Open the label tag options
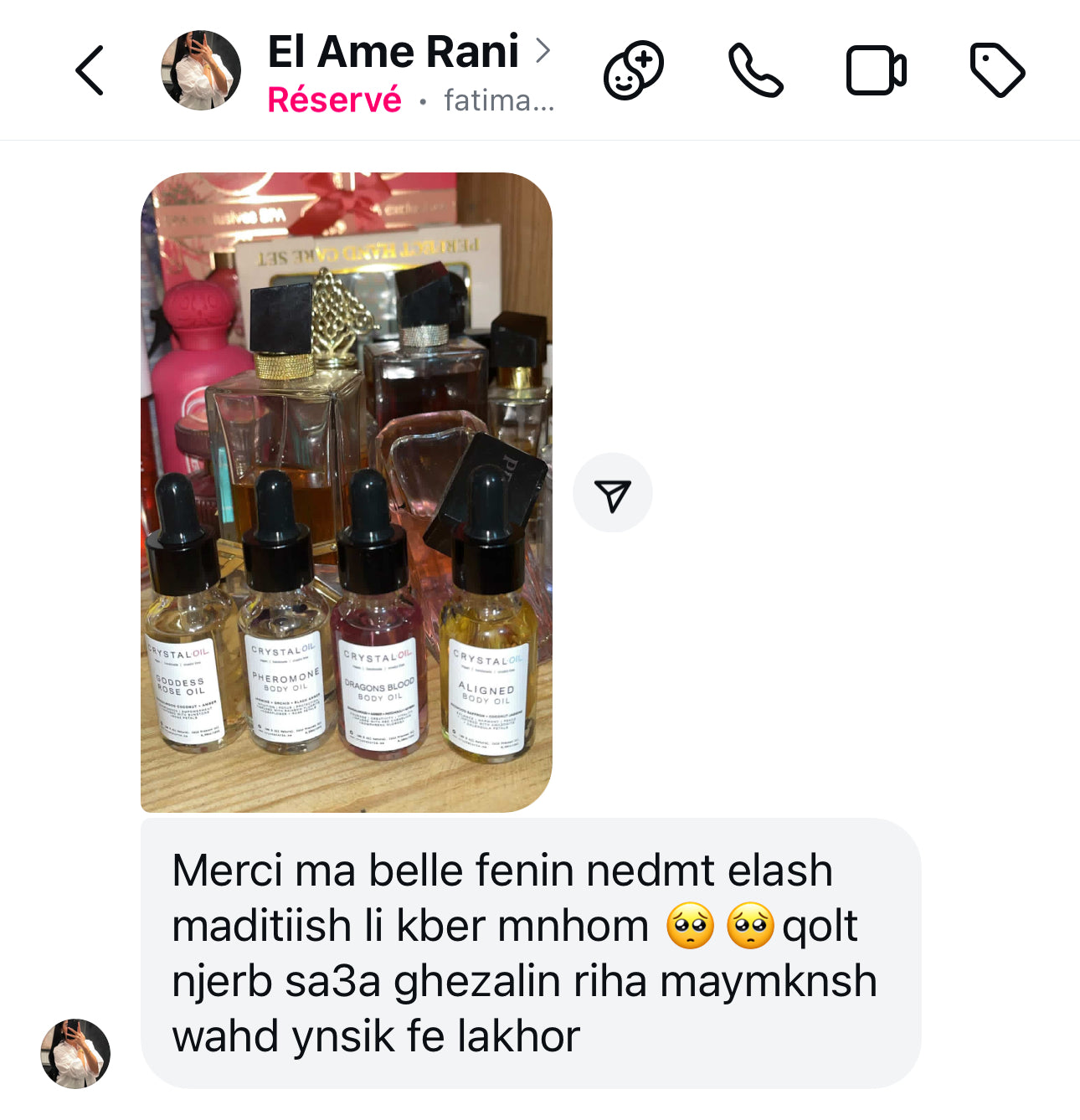 coord(996,70)
